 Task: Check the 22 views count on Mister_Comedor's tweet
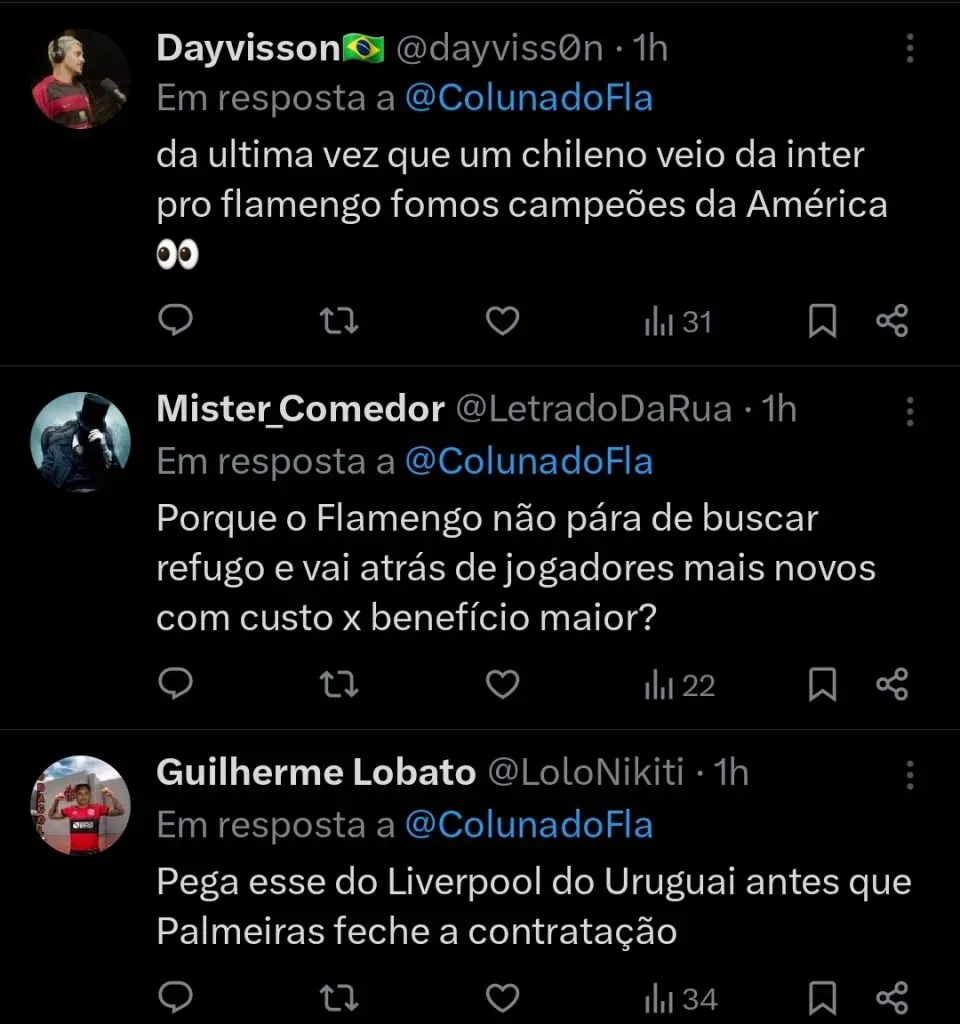pos(678,684)
